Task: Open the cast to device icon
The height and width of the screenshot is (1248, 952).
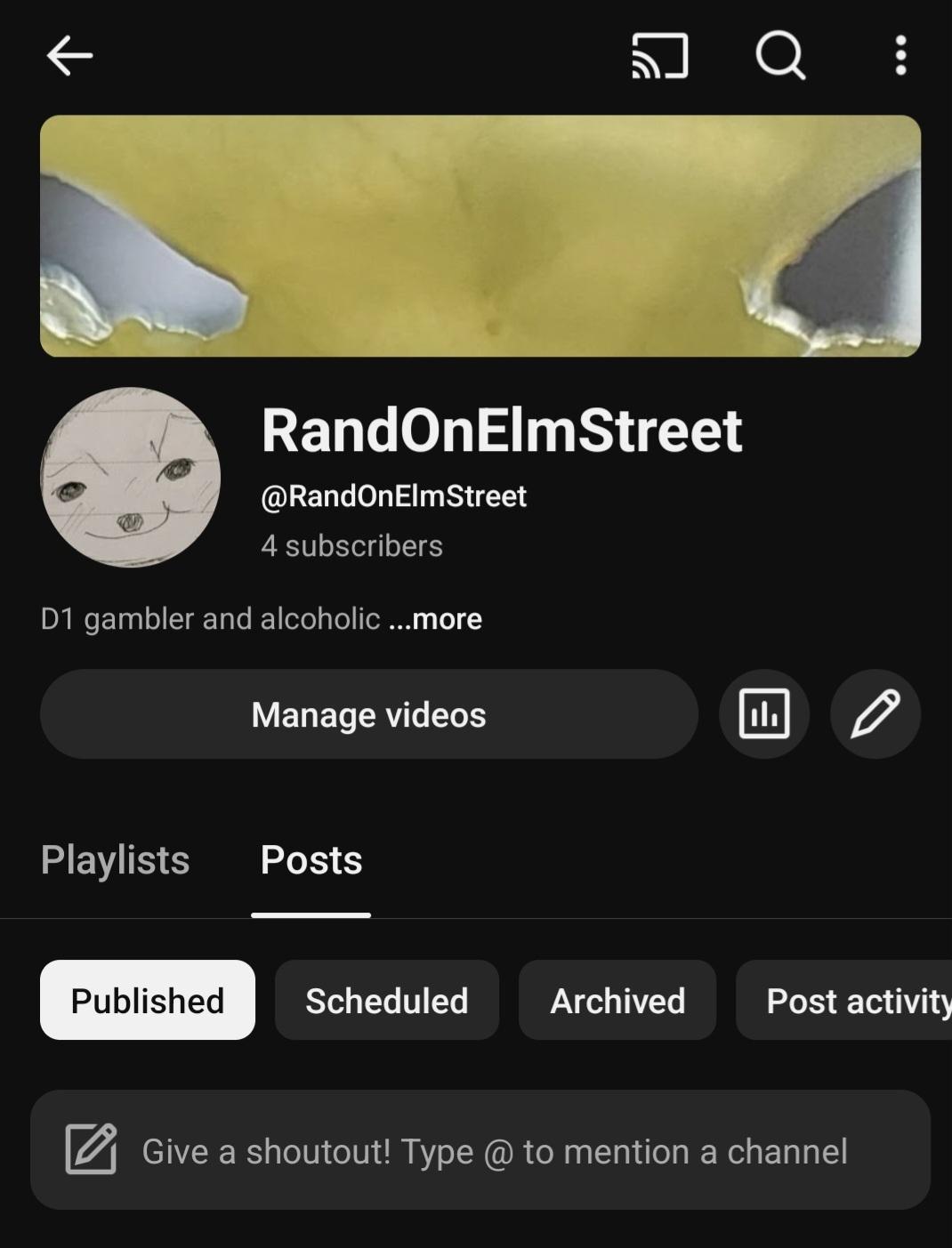Action: 659,56
